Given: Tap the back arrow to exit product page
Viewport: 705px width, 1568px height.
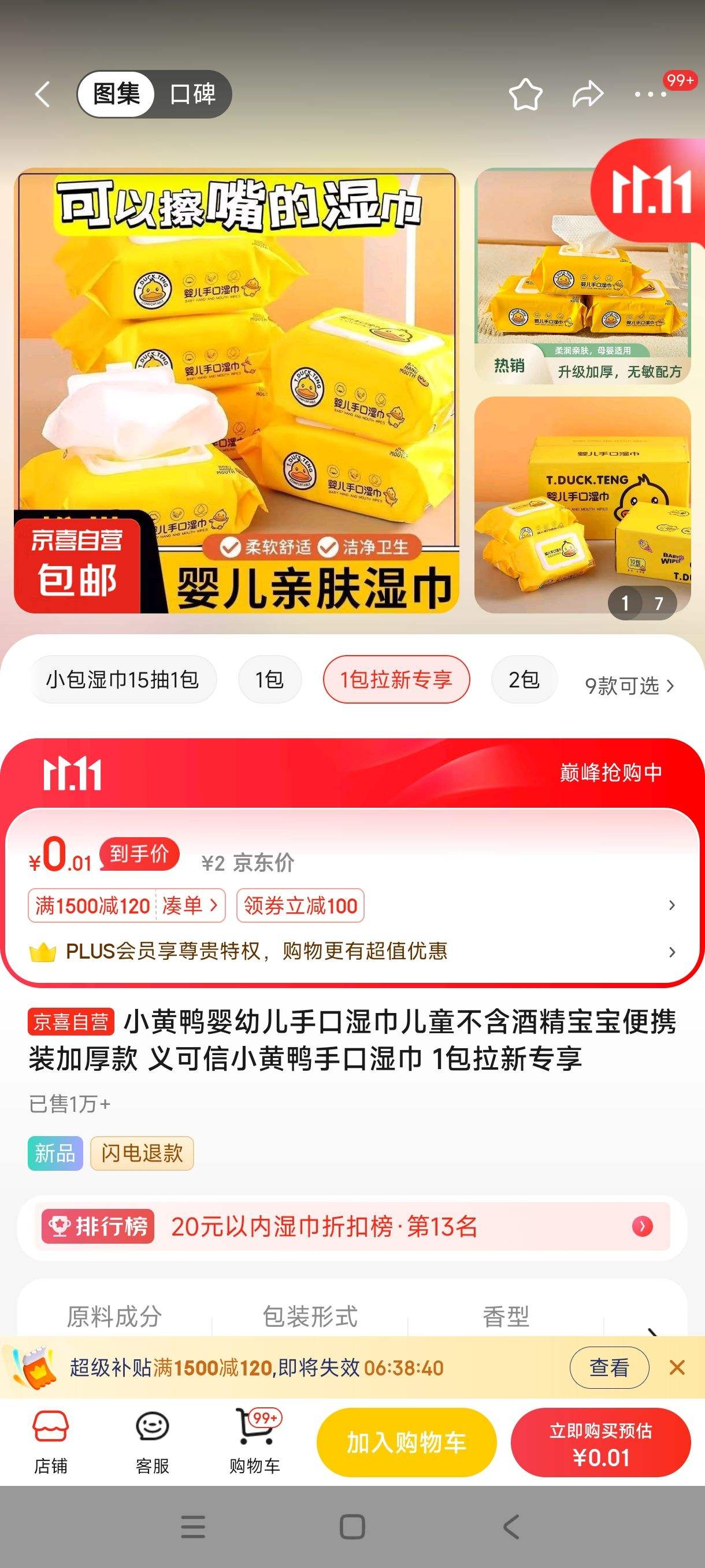Looking at the screenshot, I should coord(43,94).
